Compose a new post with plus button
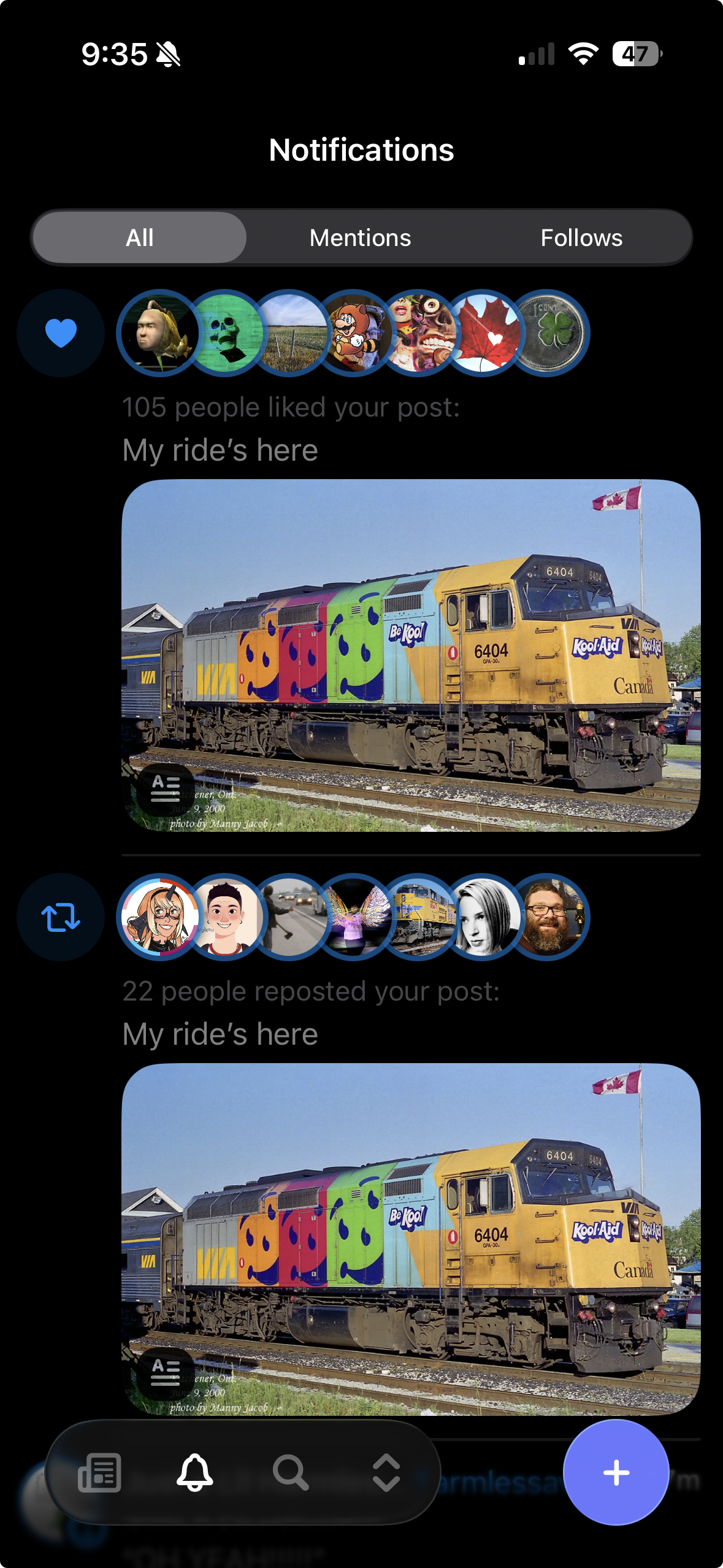 click(616, 1472)
